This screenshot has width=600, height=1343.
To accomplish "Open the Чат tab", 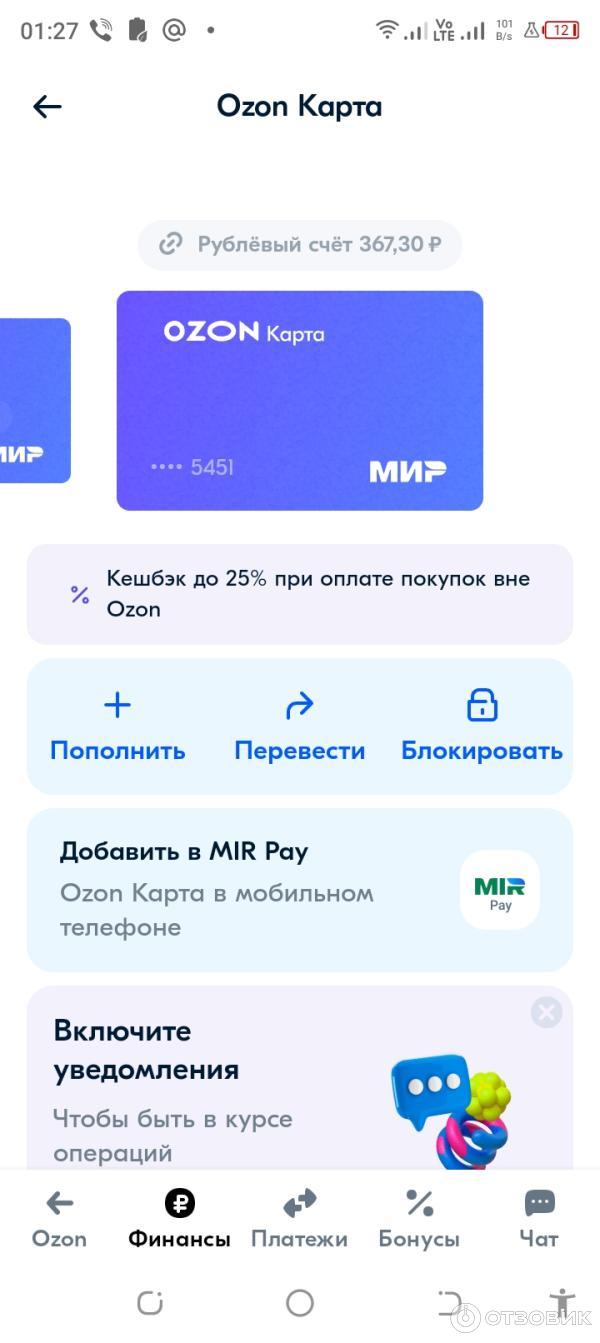I will tap(539, 1218).
